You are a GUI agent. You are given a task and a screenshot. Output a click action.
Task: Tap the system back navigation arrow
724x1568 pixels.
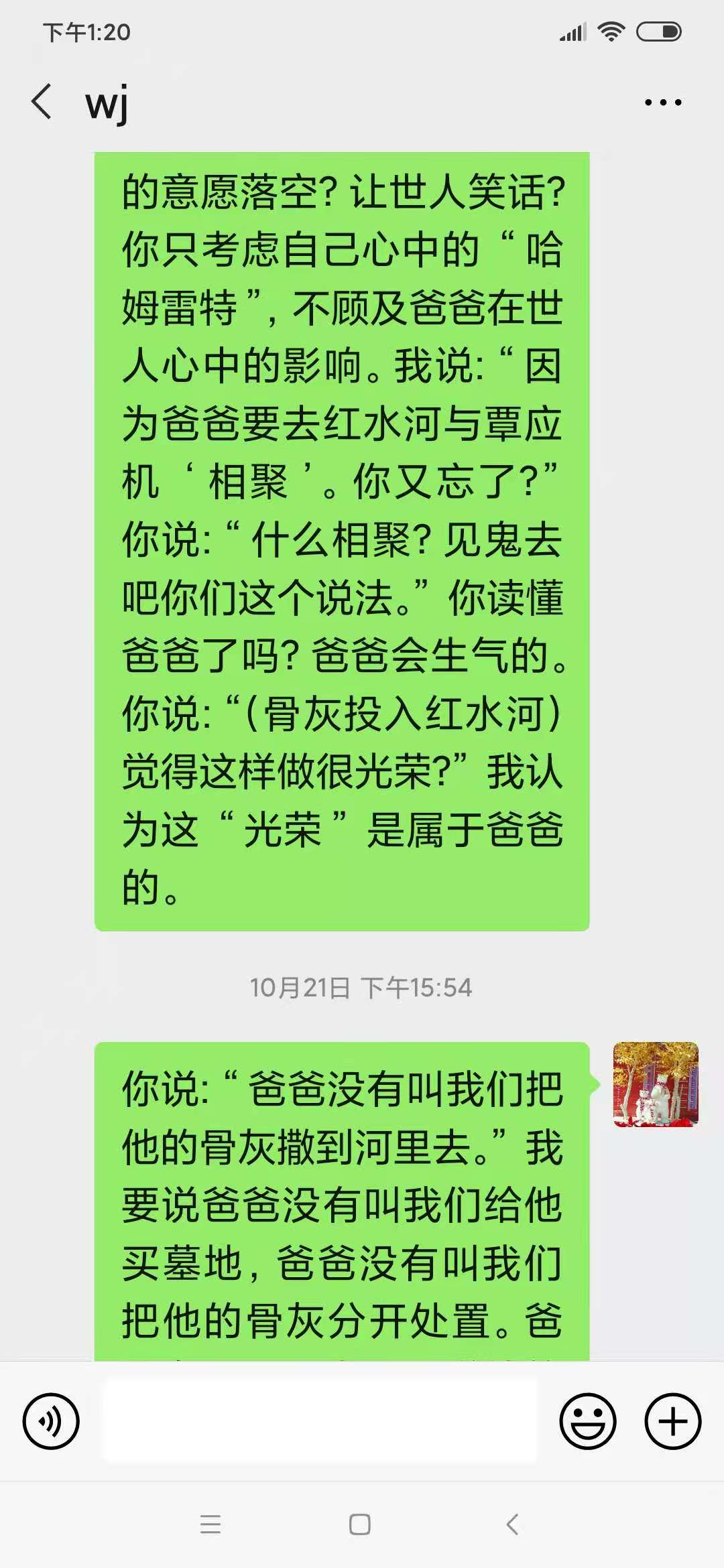coord(512,1524)
